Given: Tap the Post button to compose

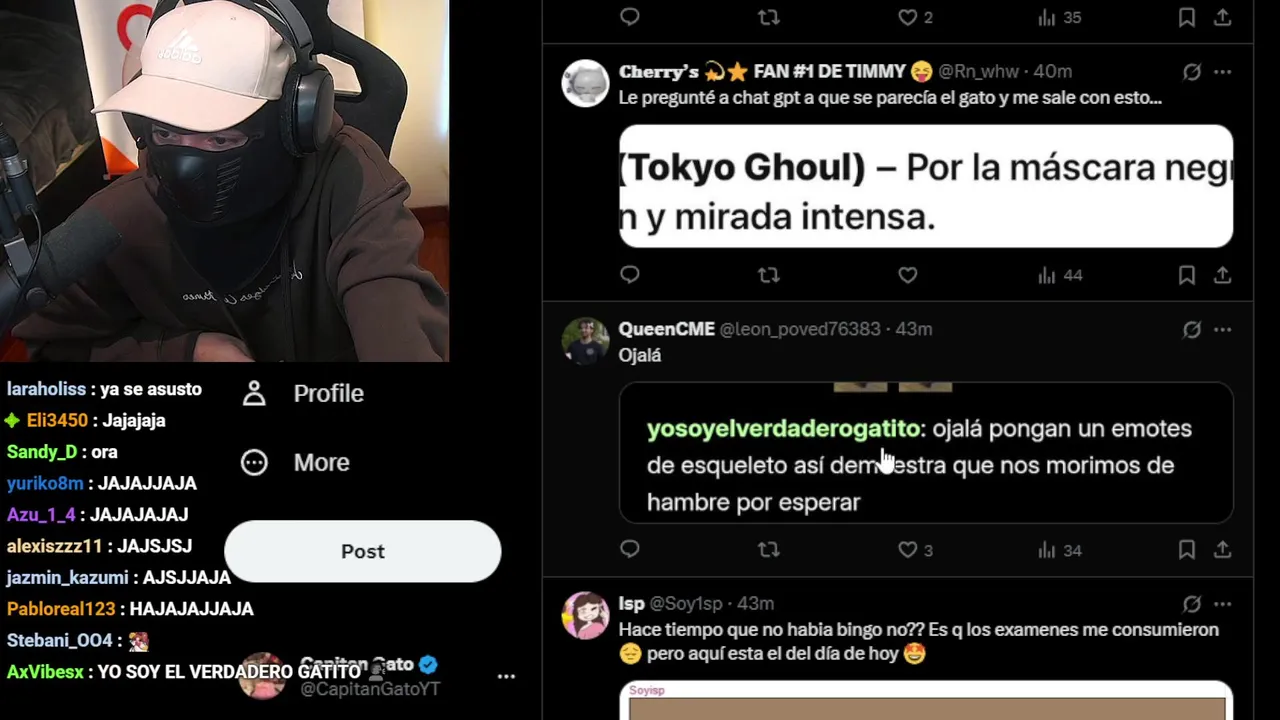Looking at the screenshot, I should (x=362, y=551).
